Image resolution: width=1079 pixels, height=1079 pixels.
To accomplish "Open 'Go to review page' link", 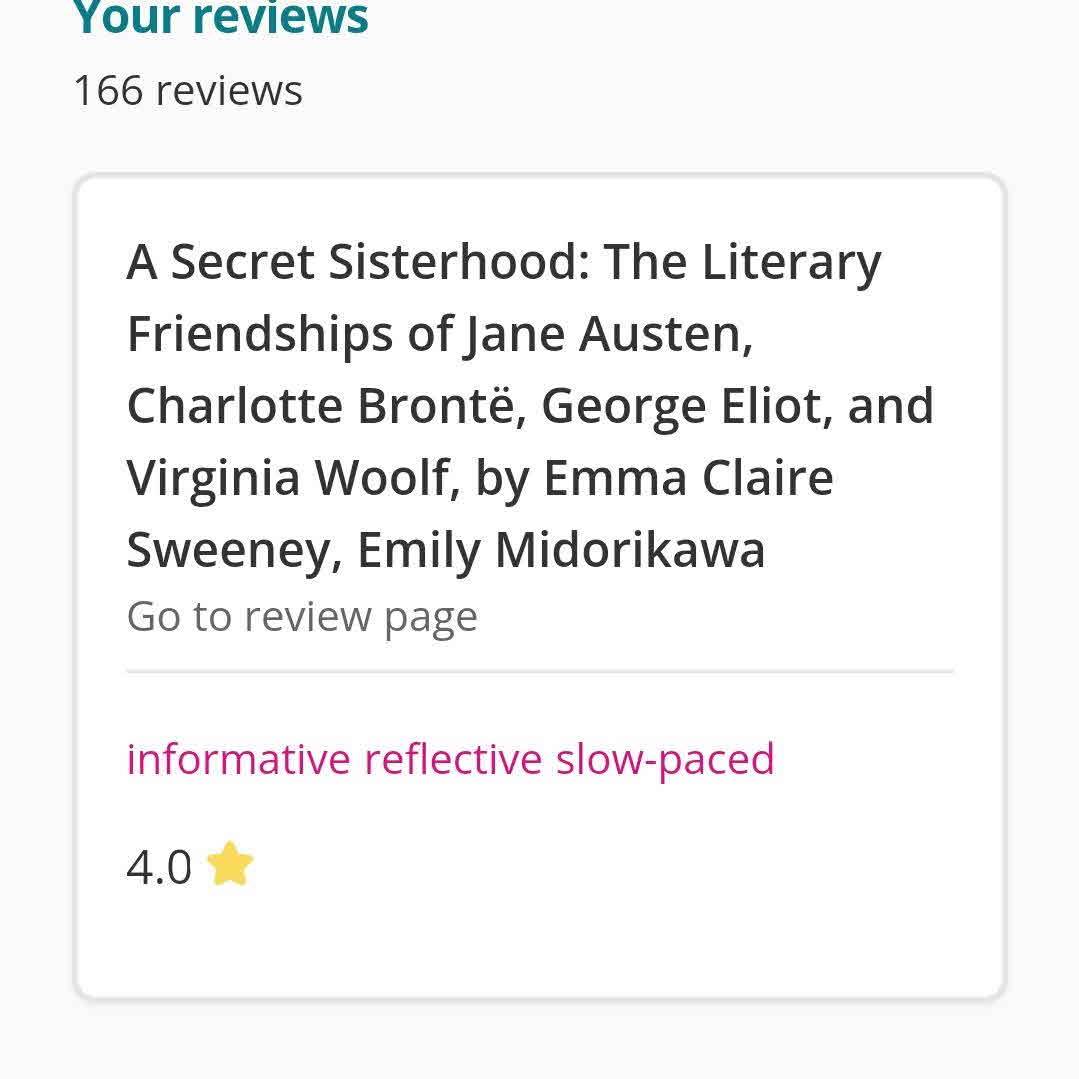I will [301, 617].
